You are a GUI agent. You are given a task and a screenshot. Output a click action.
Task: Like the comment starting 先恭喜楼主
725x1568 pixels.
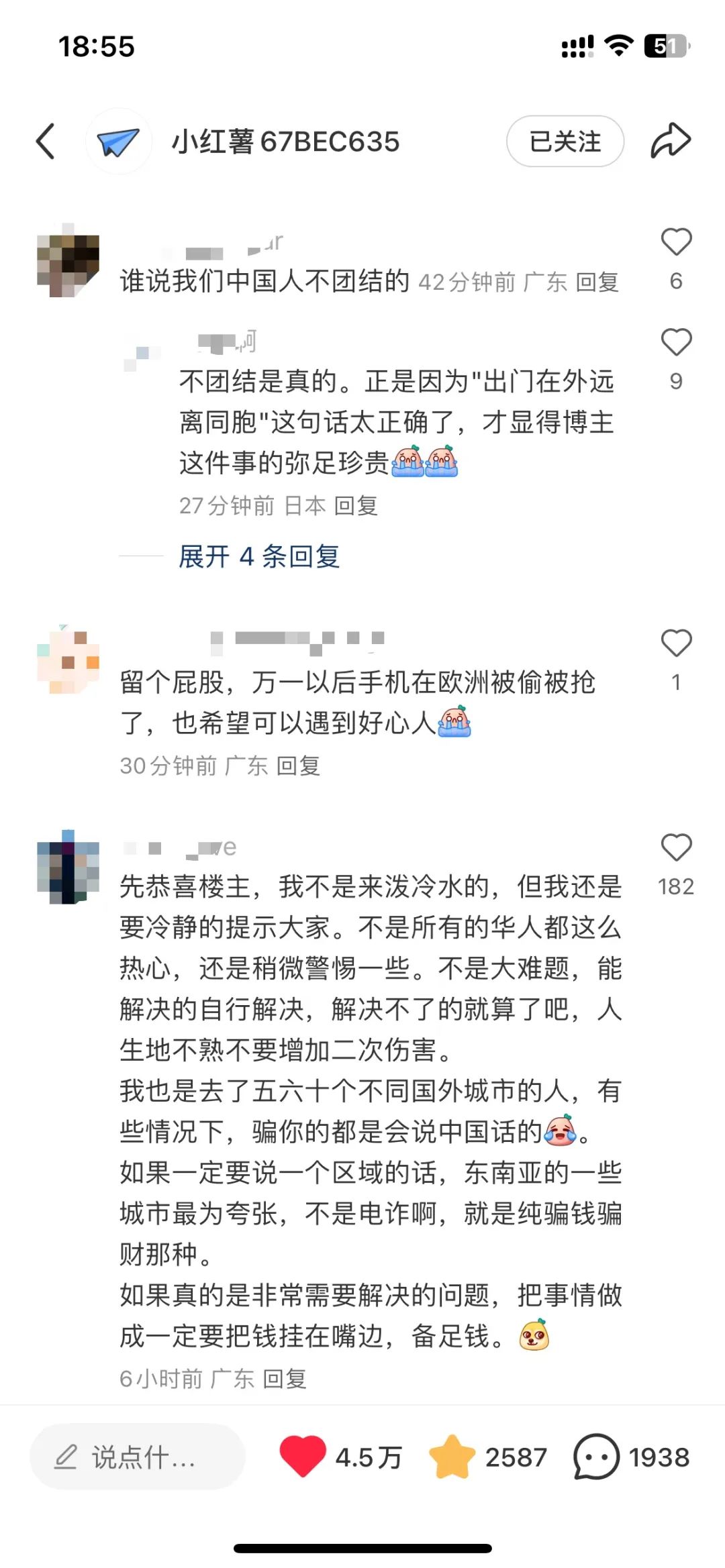pyautogui.click(x=676, y=848)
